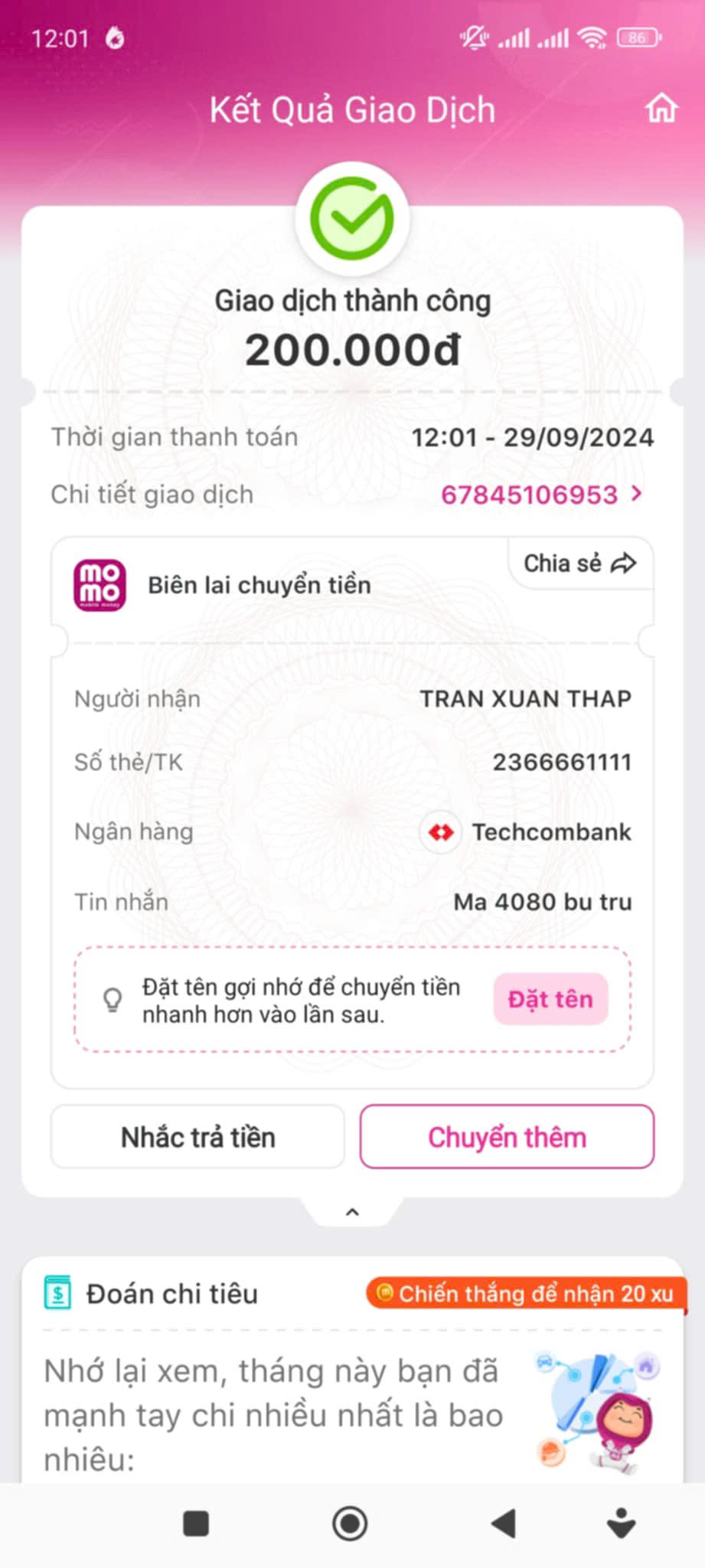Collapse the receipt card with the chevron
This screenshot has height=1568, width=705.
tap(352, 1212)
